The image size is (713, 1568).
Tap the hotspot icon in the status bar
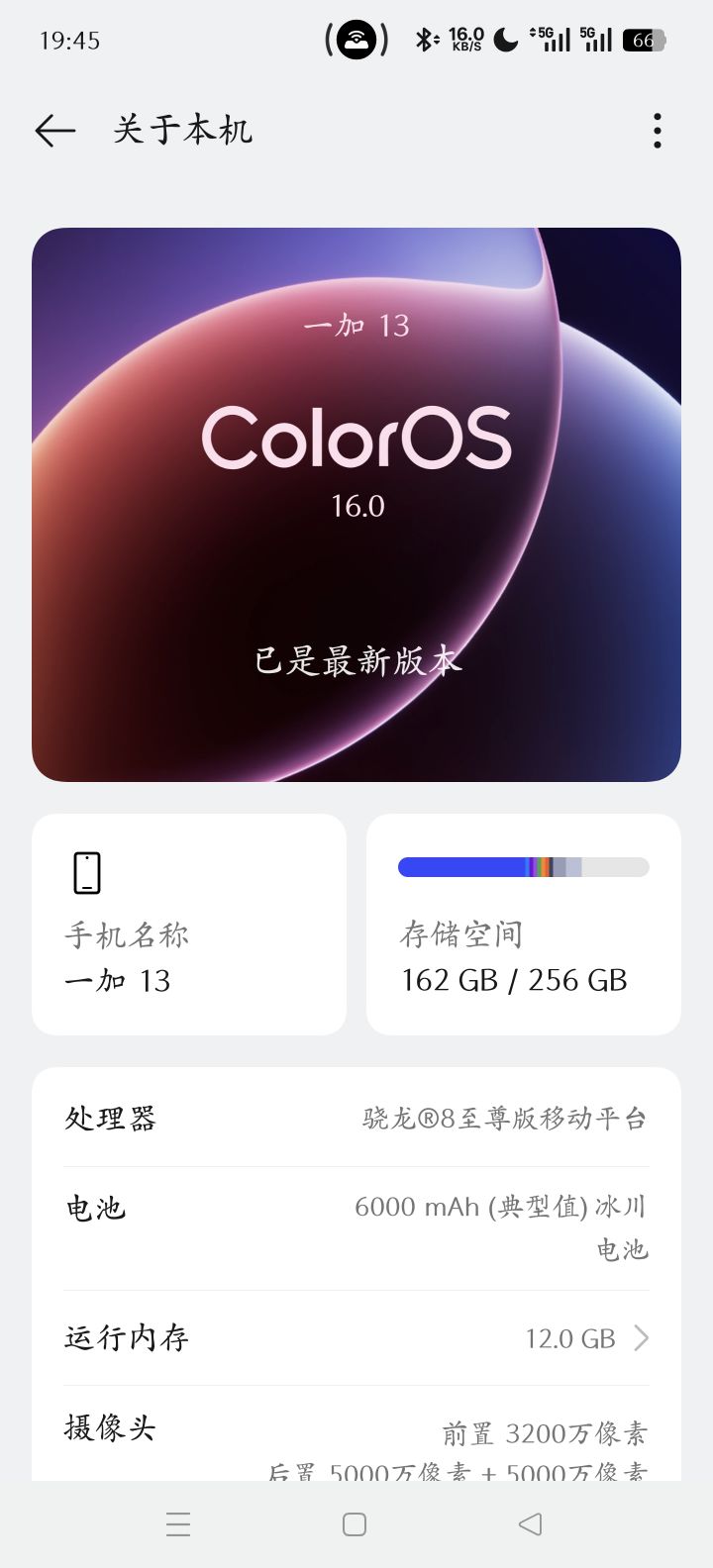click(x=357, y=37)
